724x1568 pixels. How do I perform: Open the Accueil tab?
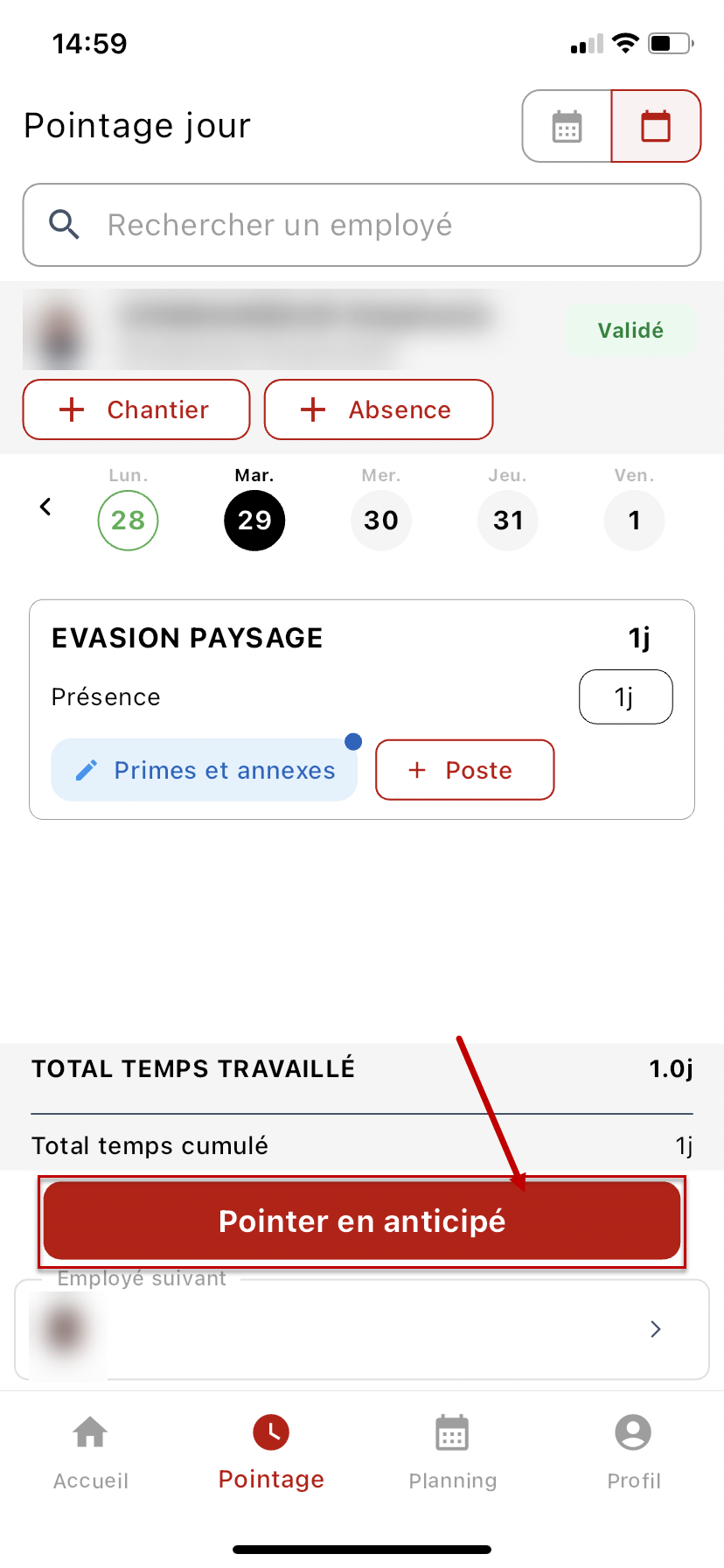point(91,1451)
